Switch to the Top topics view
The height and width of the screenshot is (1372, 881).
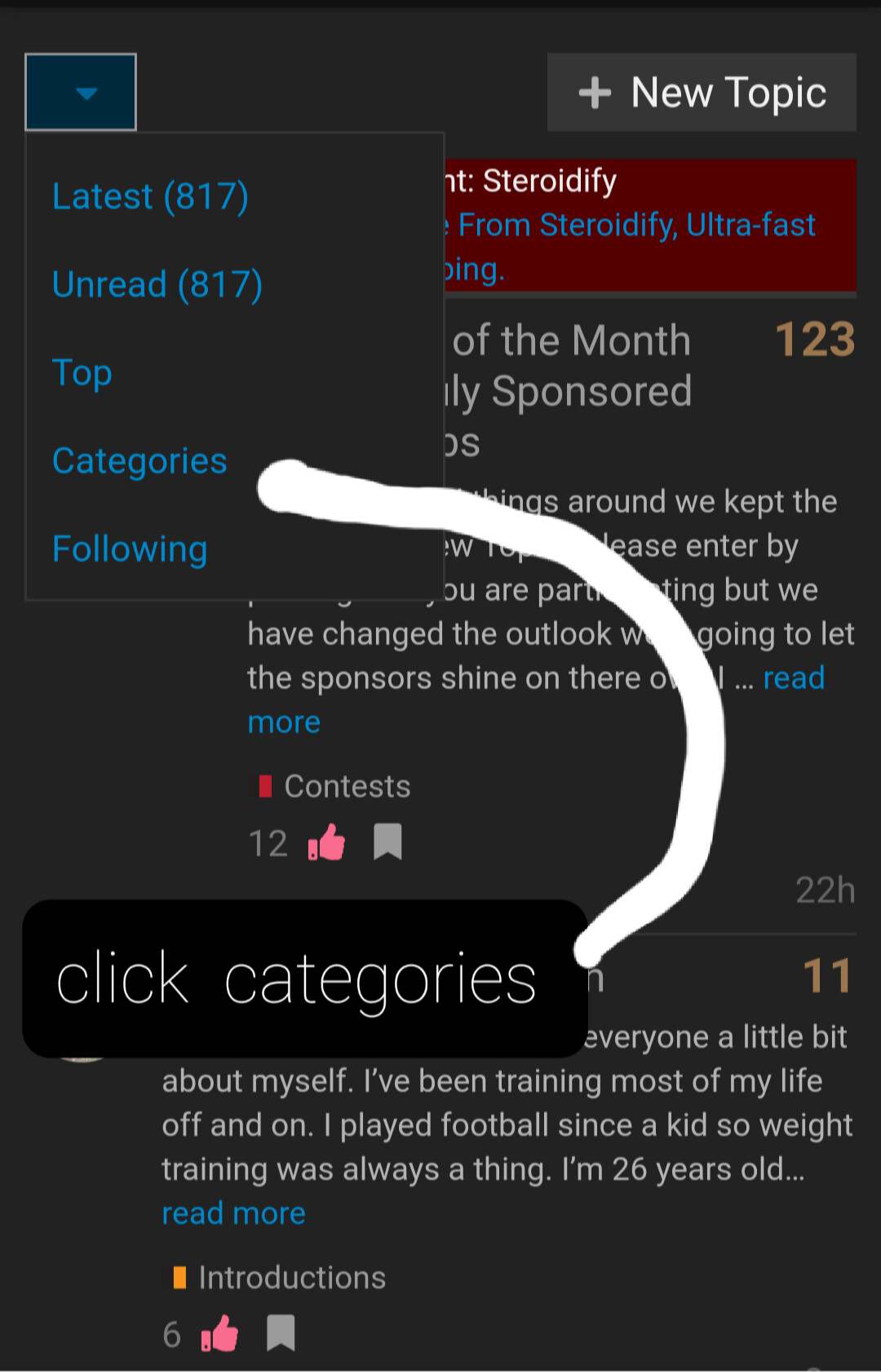(82, 373)
